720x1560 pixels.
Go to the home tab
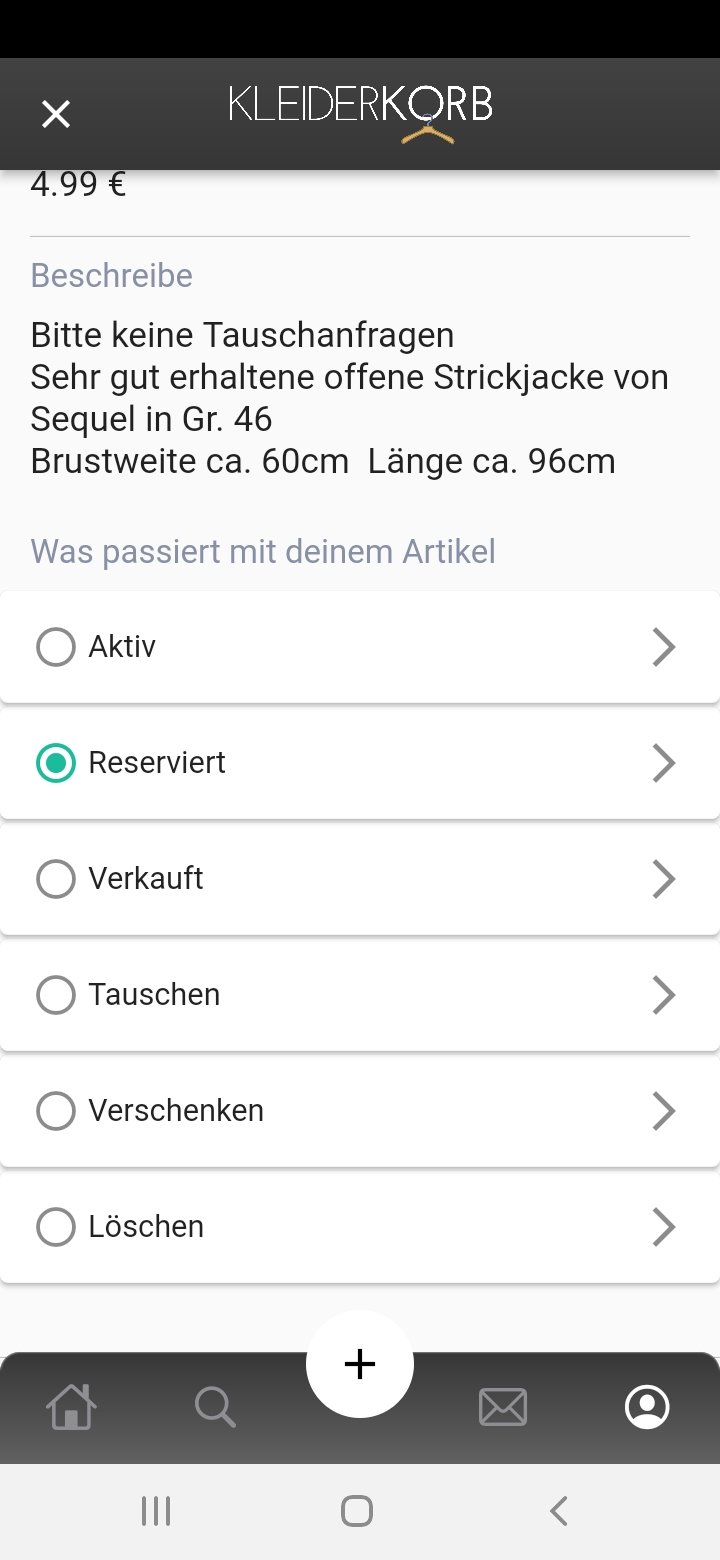coord(71,1407)
